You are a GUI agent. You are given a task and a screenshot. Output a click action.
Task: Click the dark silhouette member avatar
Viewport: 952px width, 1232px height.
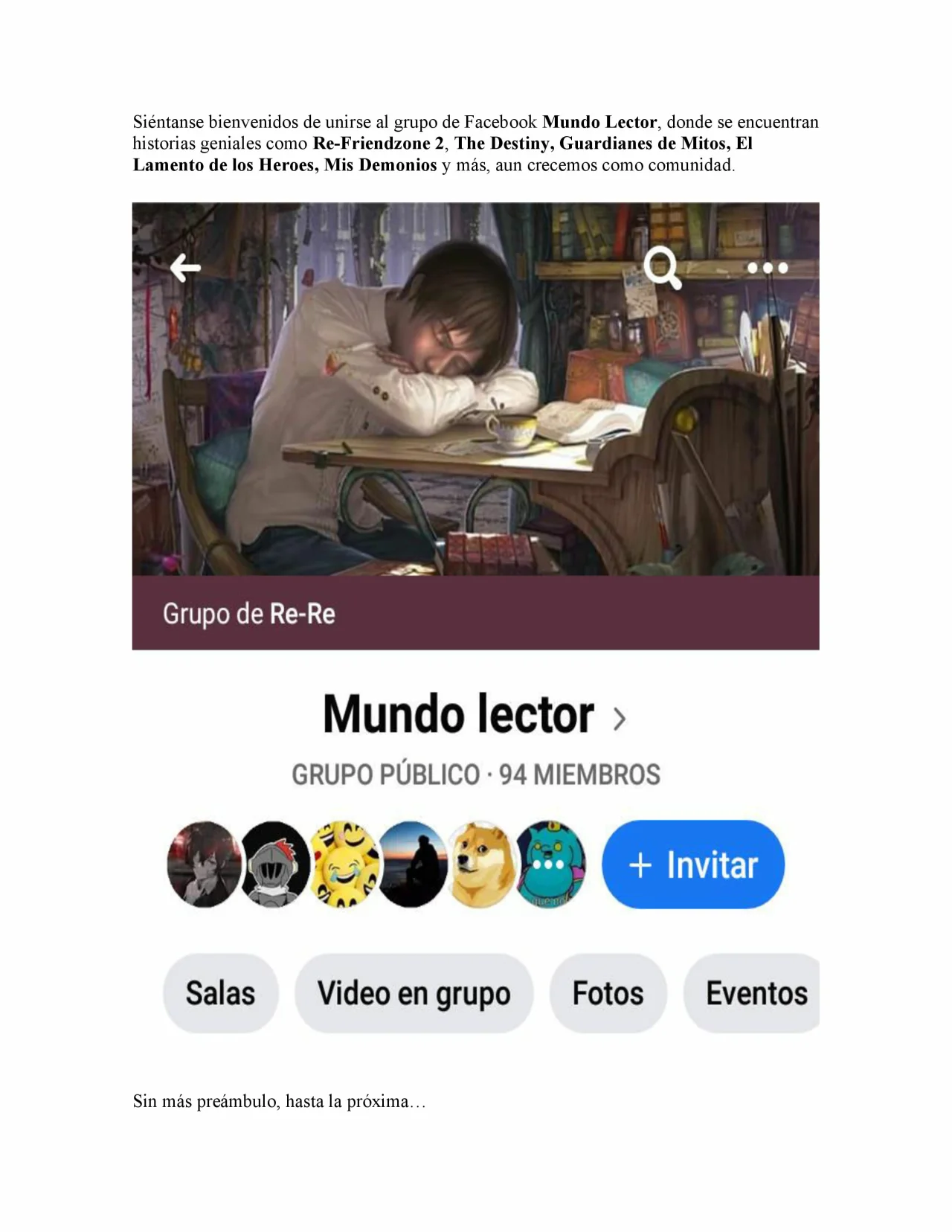412,865
